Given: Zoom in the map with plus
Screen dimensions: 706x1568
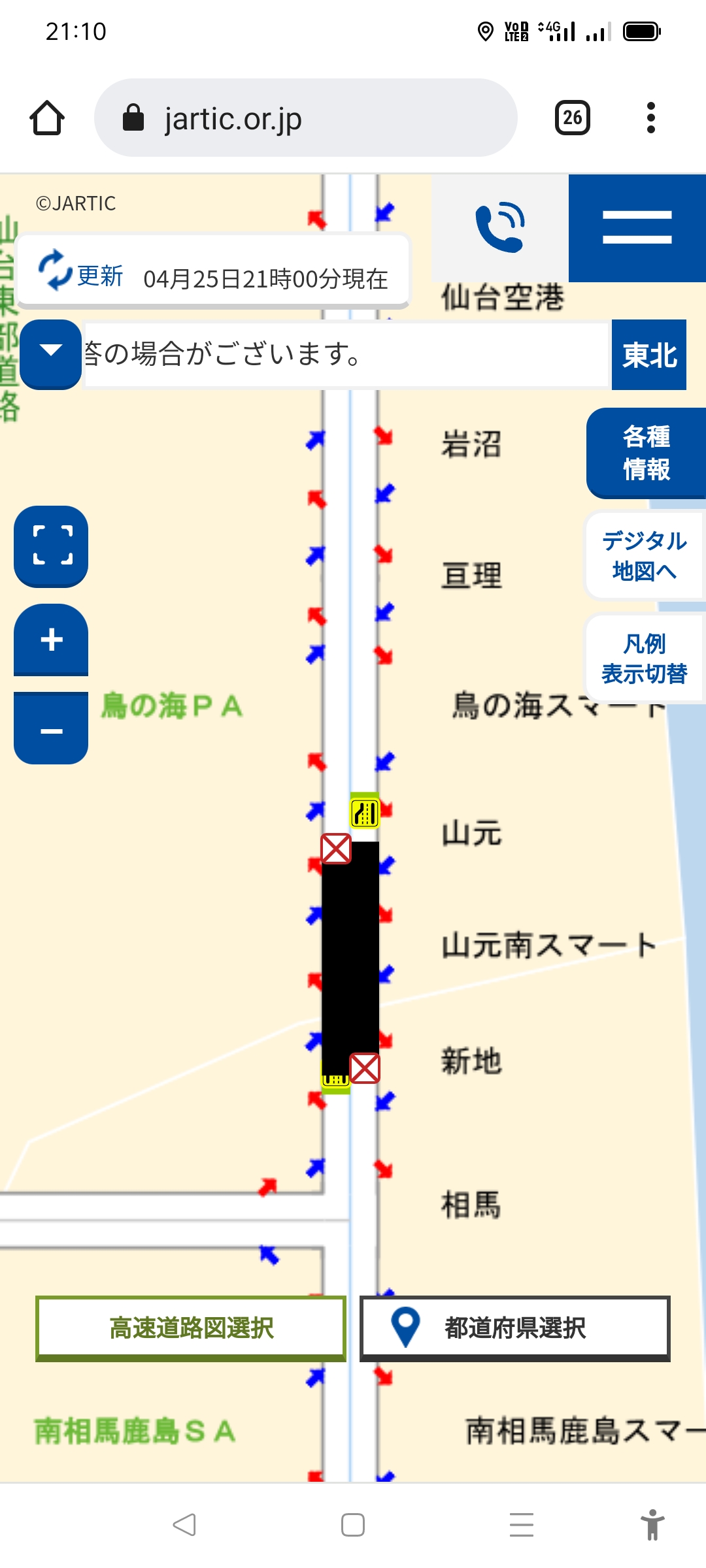Looking at the screenshot, I should (x=52, y=640).
